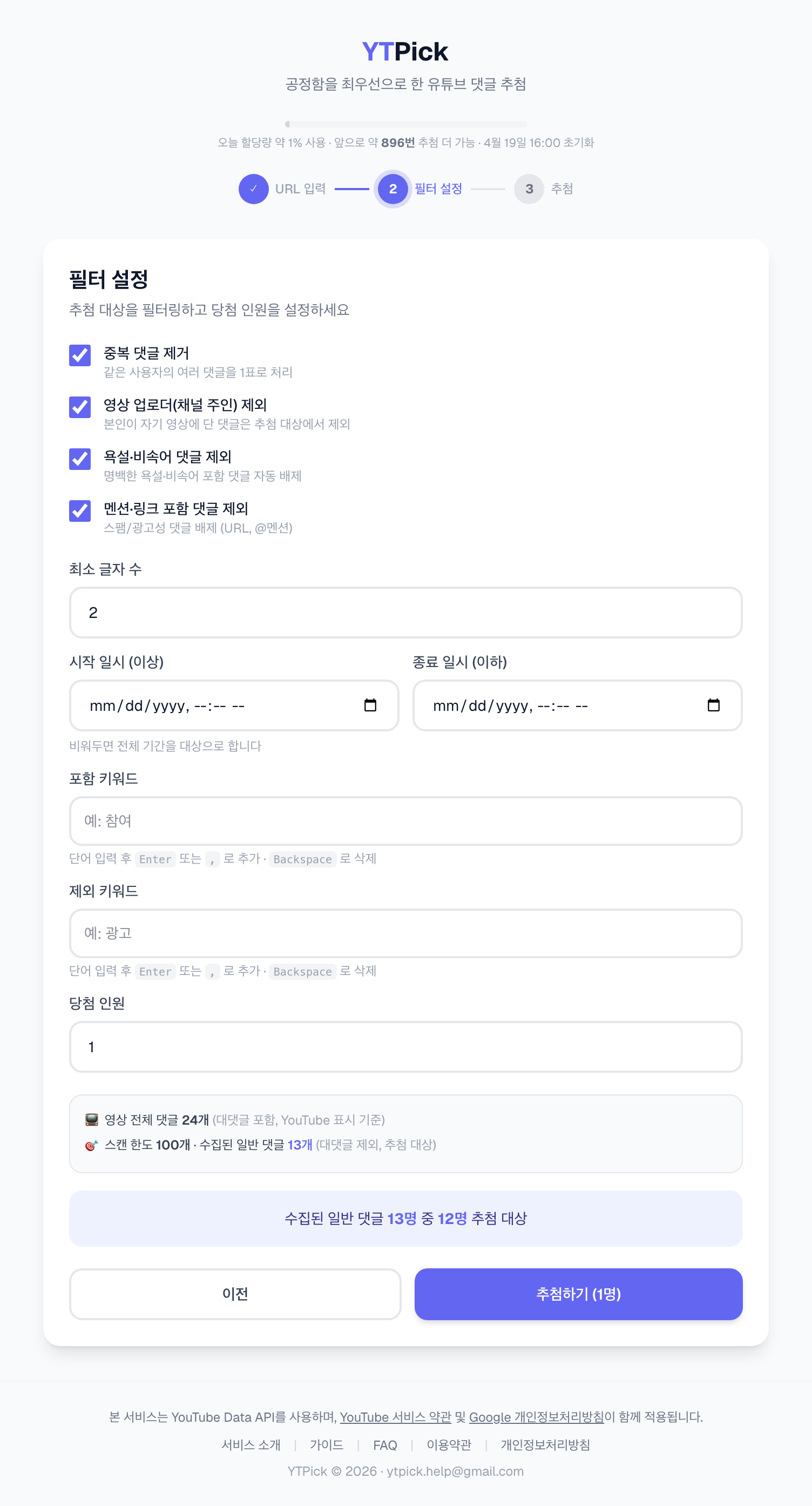Open the FAQ footer link
Image resolution: width=812 pixels, height=1506 pixels.
(385, 1445)
